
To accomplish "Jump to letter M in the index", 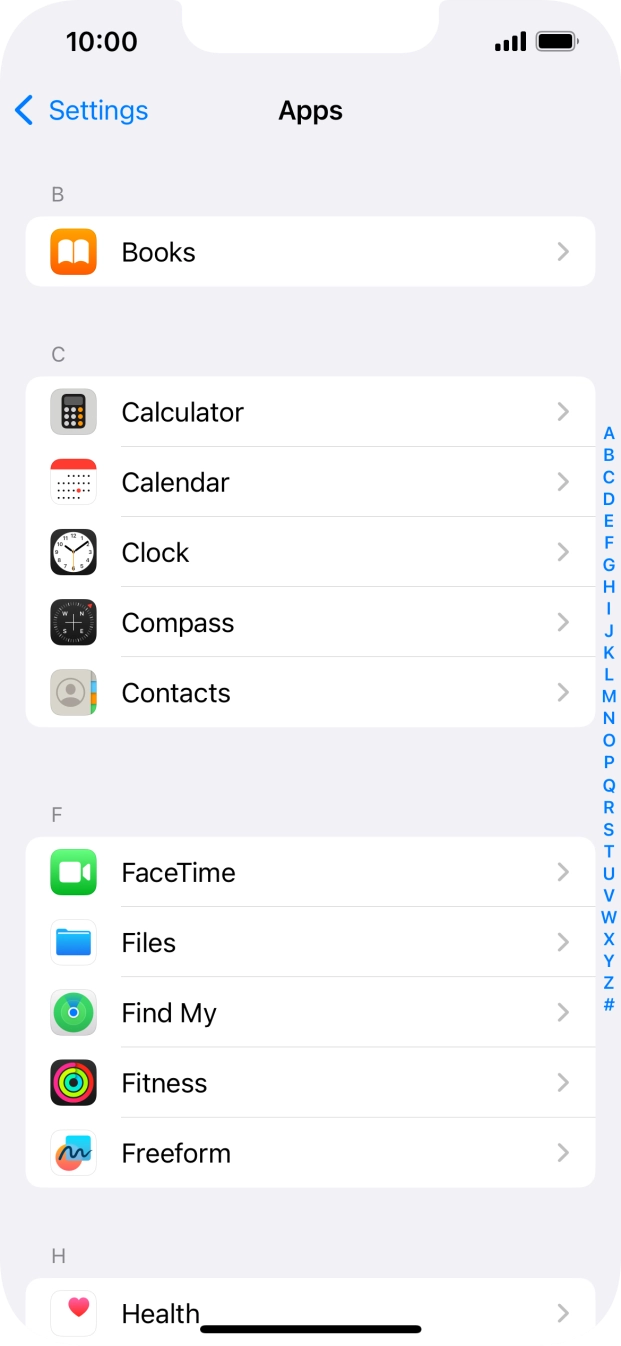I will [x=608, y=696].
